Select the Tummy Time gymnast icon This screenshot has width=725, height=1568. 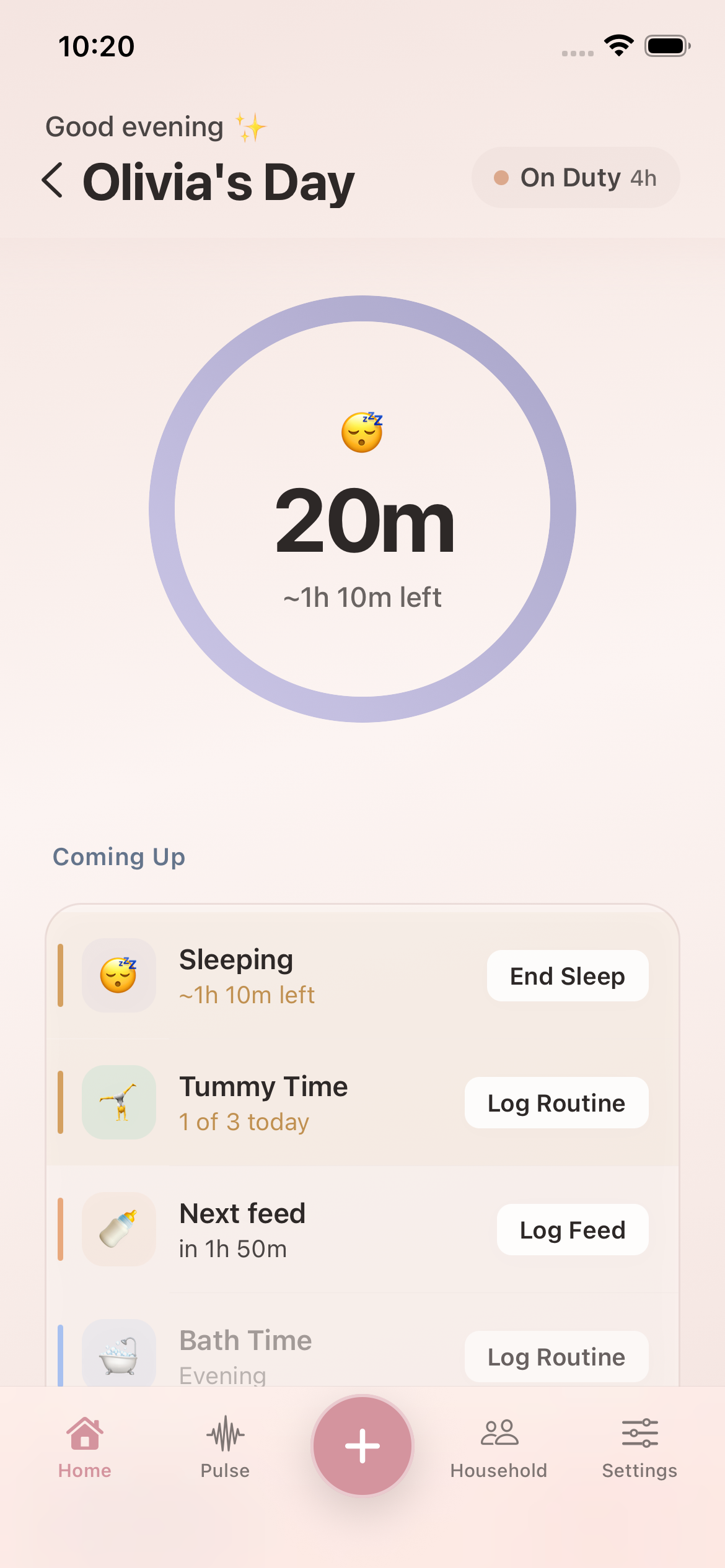point(118,1103)
